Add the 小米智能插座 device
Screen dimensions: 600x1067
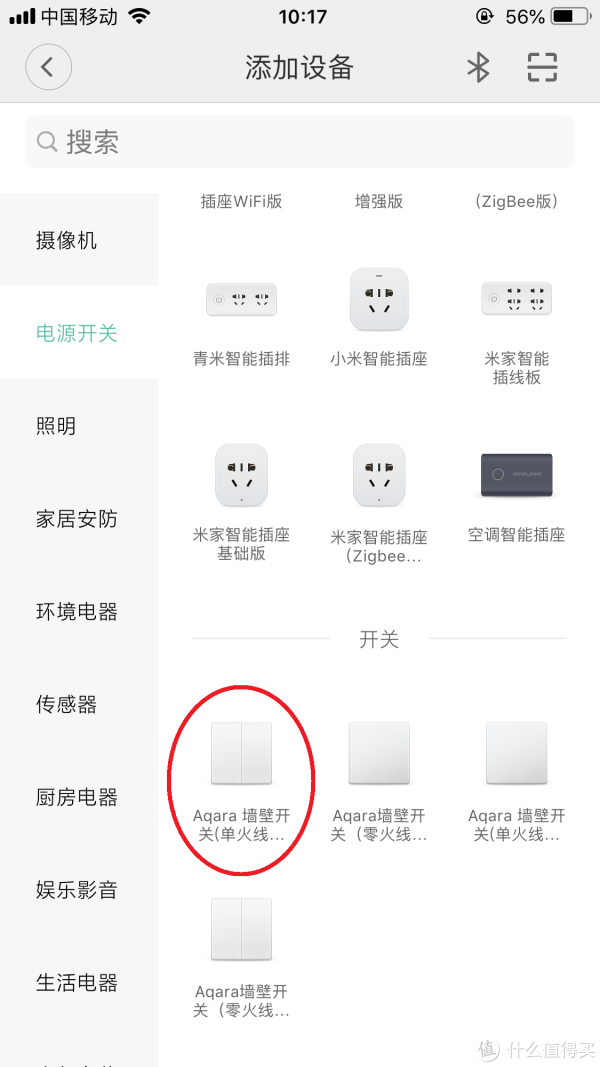tap(379, 318)
